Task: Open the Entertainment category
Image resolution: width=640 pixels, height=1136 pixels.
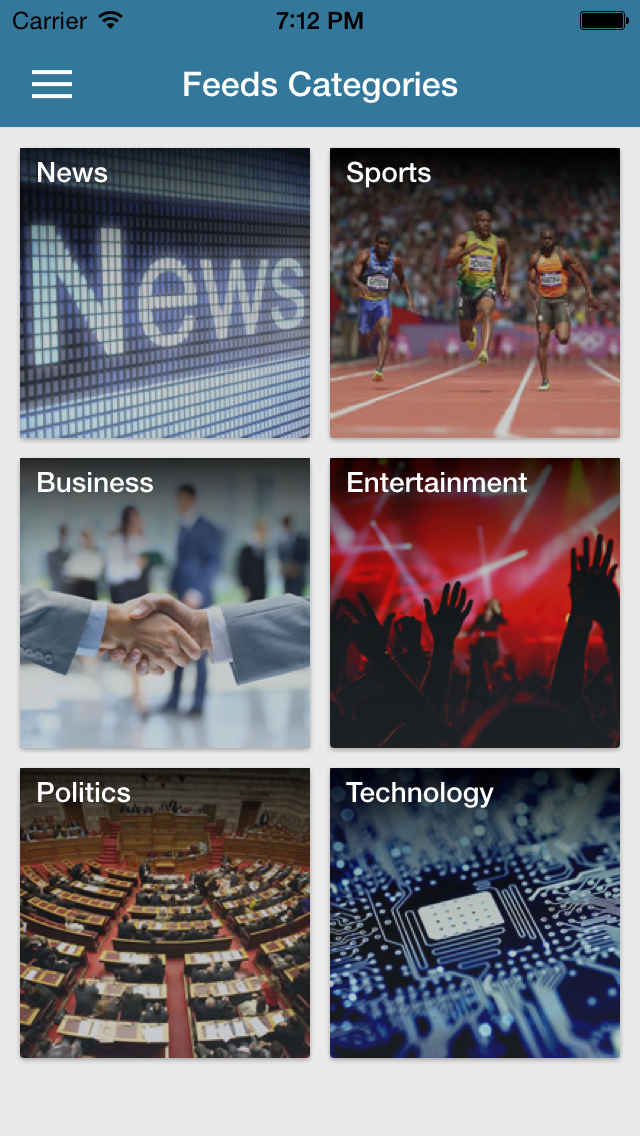Action: pos(475,603)
